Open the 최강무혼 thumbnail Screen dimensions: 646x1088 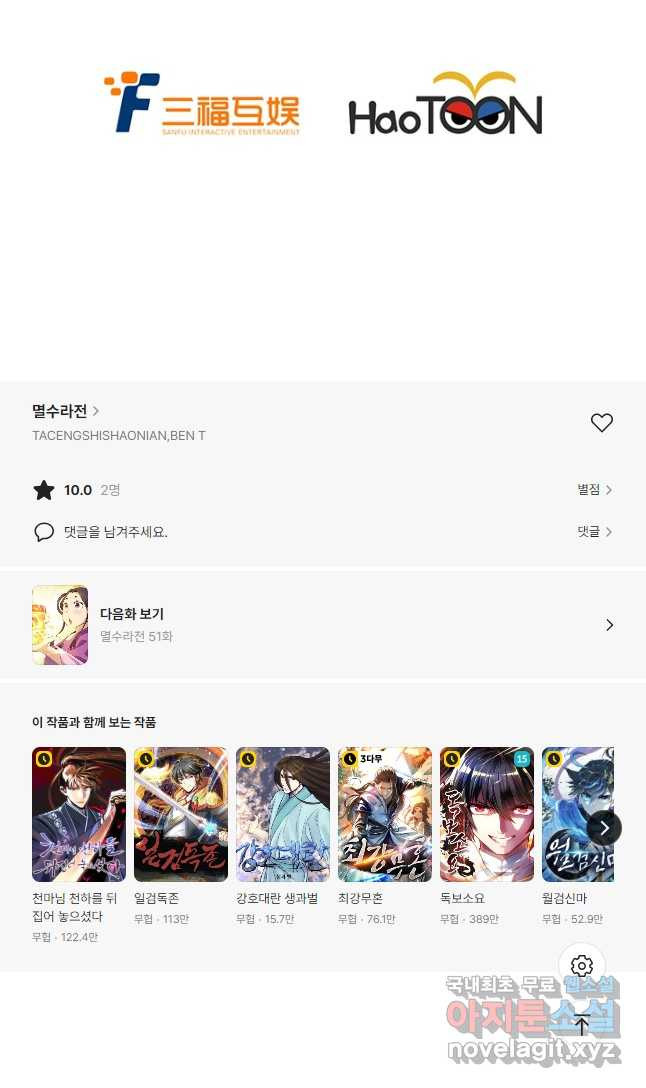[385, 814]
